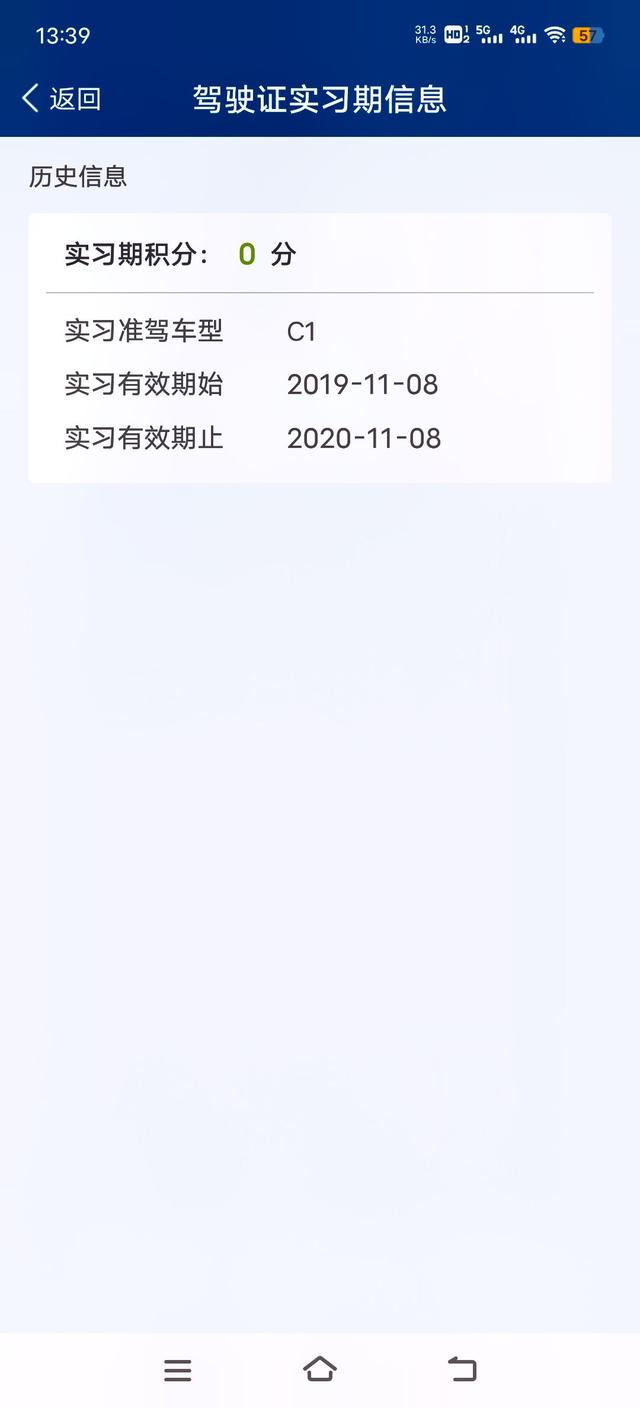Go to the home screen

click(320, 1369)
